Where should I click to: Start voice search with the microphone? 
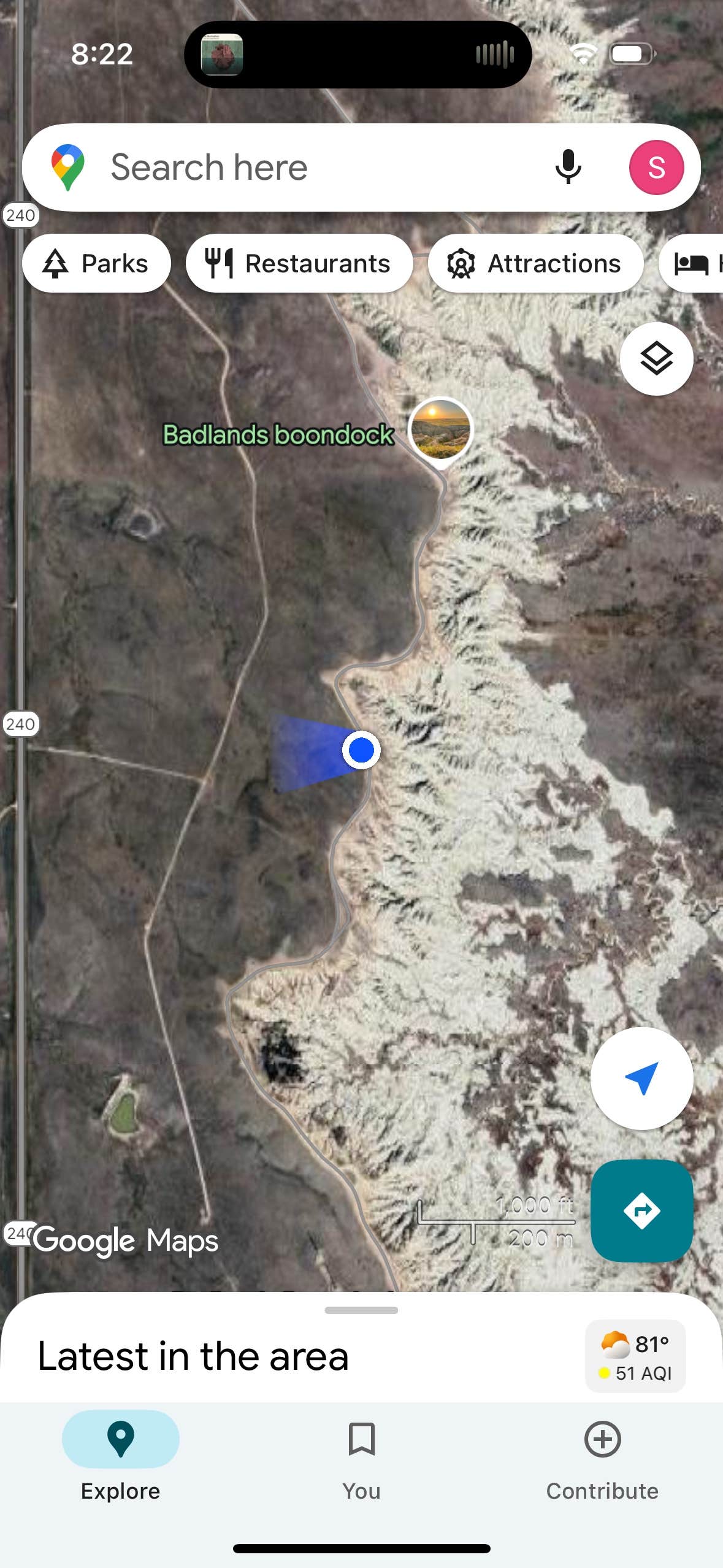(x=567, y=167)
